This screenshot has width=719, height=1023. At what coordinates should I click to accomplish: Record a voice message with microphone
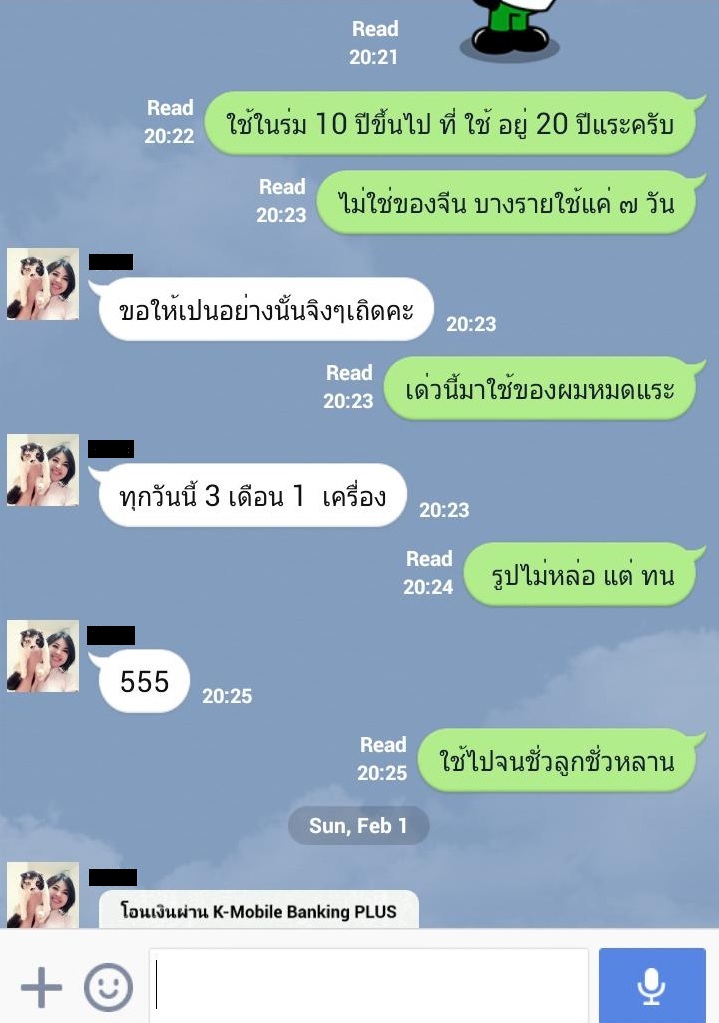point(652,986)
